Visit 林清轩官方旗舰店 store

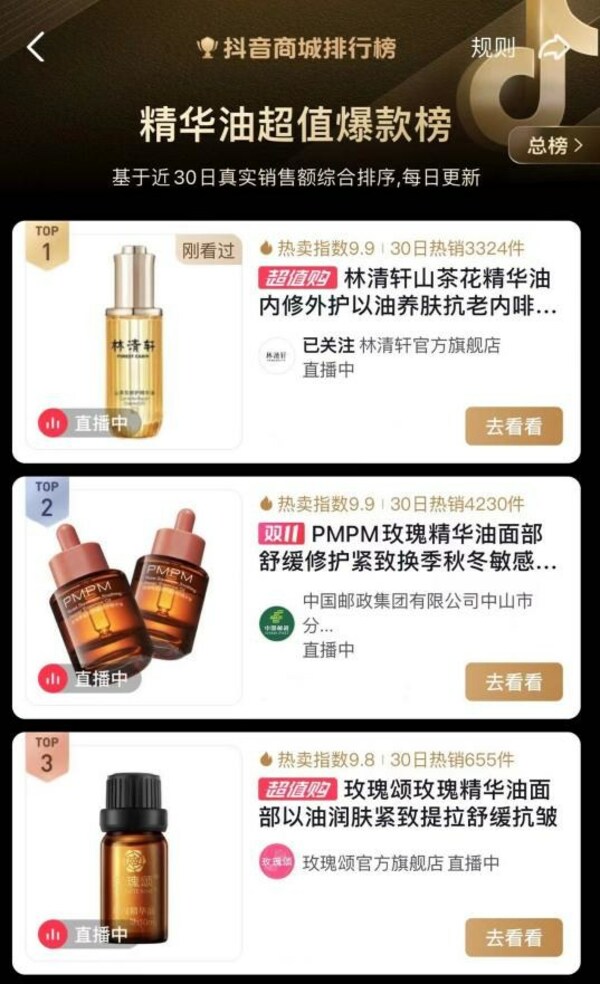(429, 345)
